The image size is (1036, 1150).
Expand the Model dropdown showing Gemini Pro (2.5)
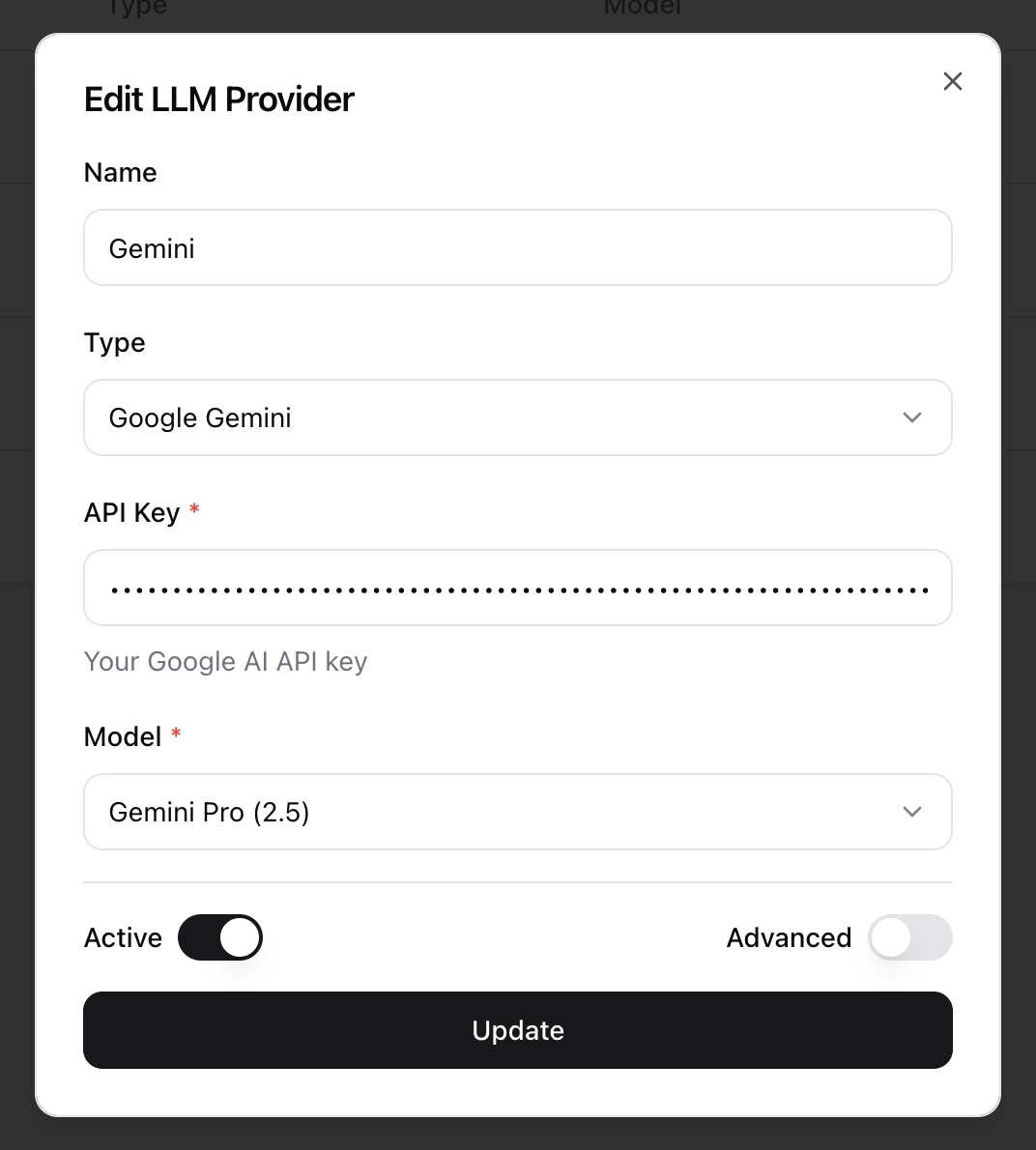point(517,813)
